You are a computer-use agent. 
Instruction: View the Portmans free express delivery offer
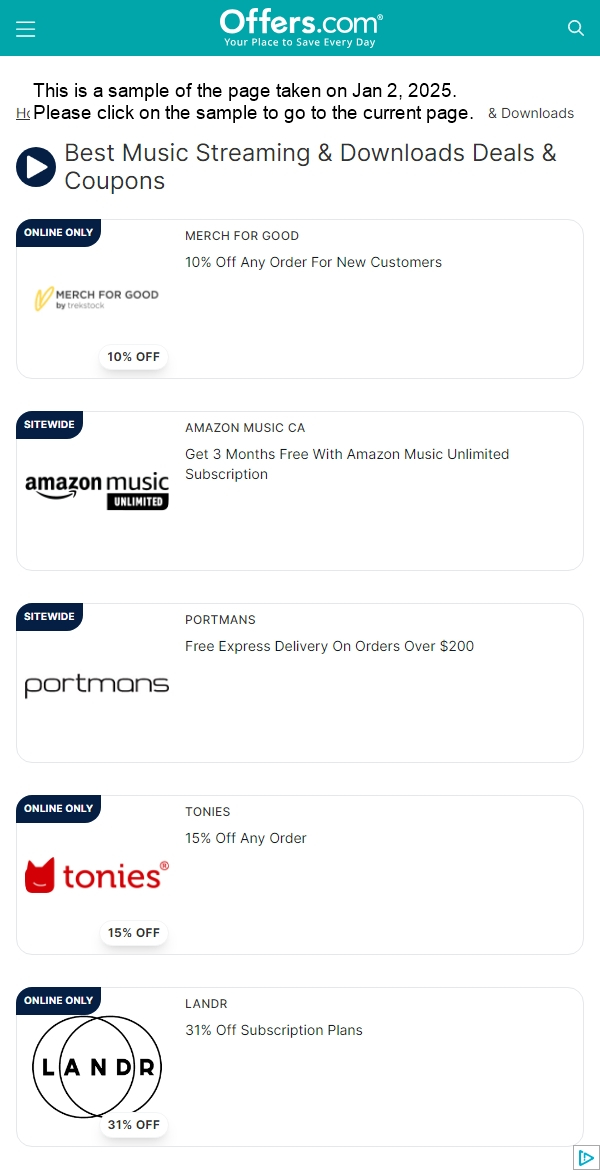coord(329,646)
